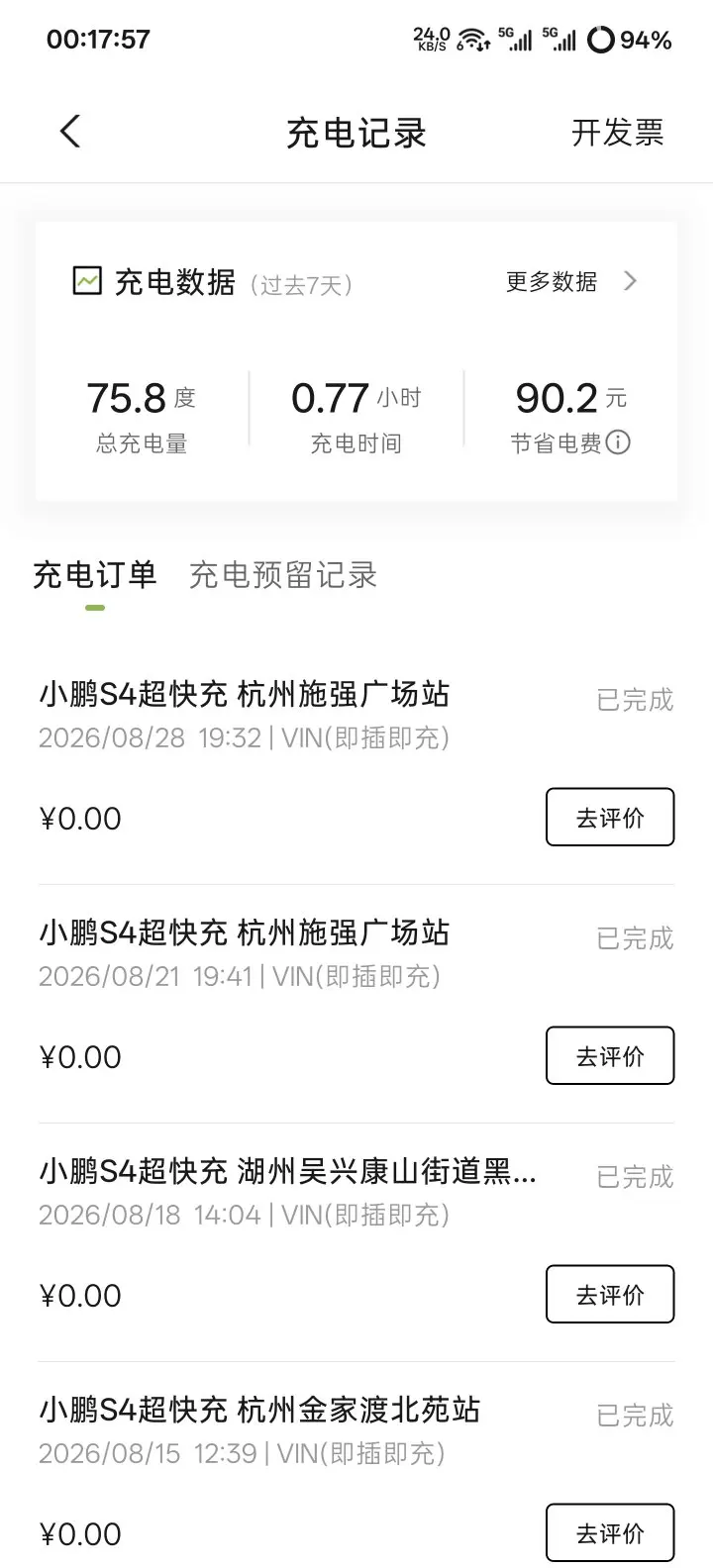The height and width of the screenshot is (1568, 713).
Task: Open 开发票 to issue an invoice
Action: (x=617, y=133)
